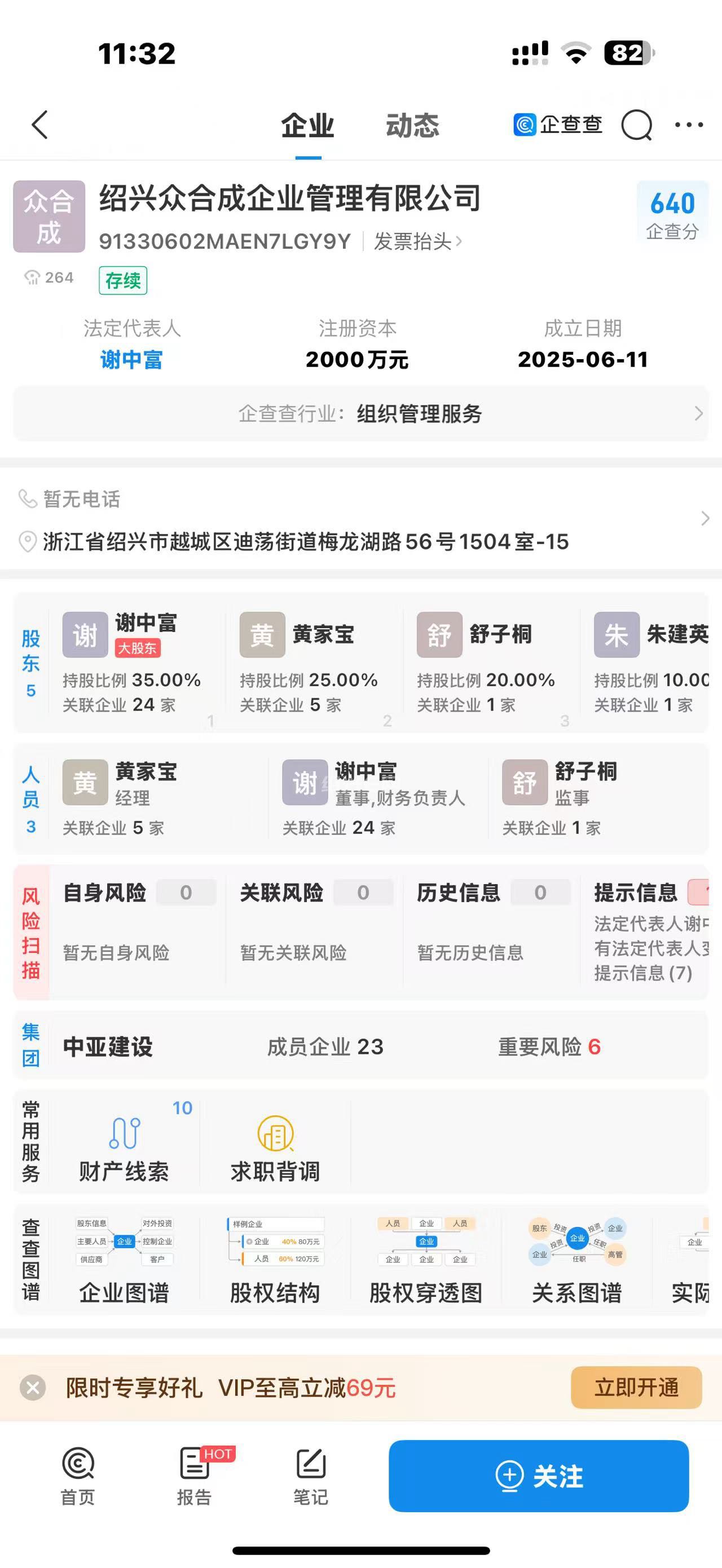
Task: Open the 关系图谱 chart
Action: (576, 1259)
